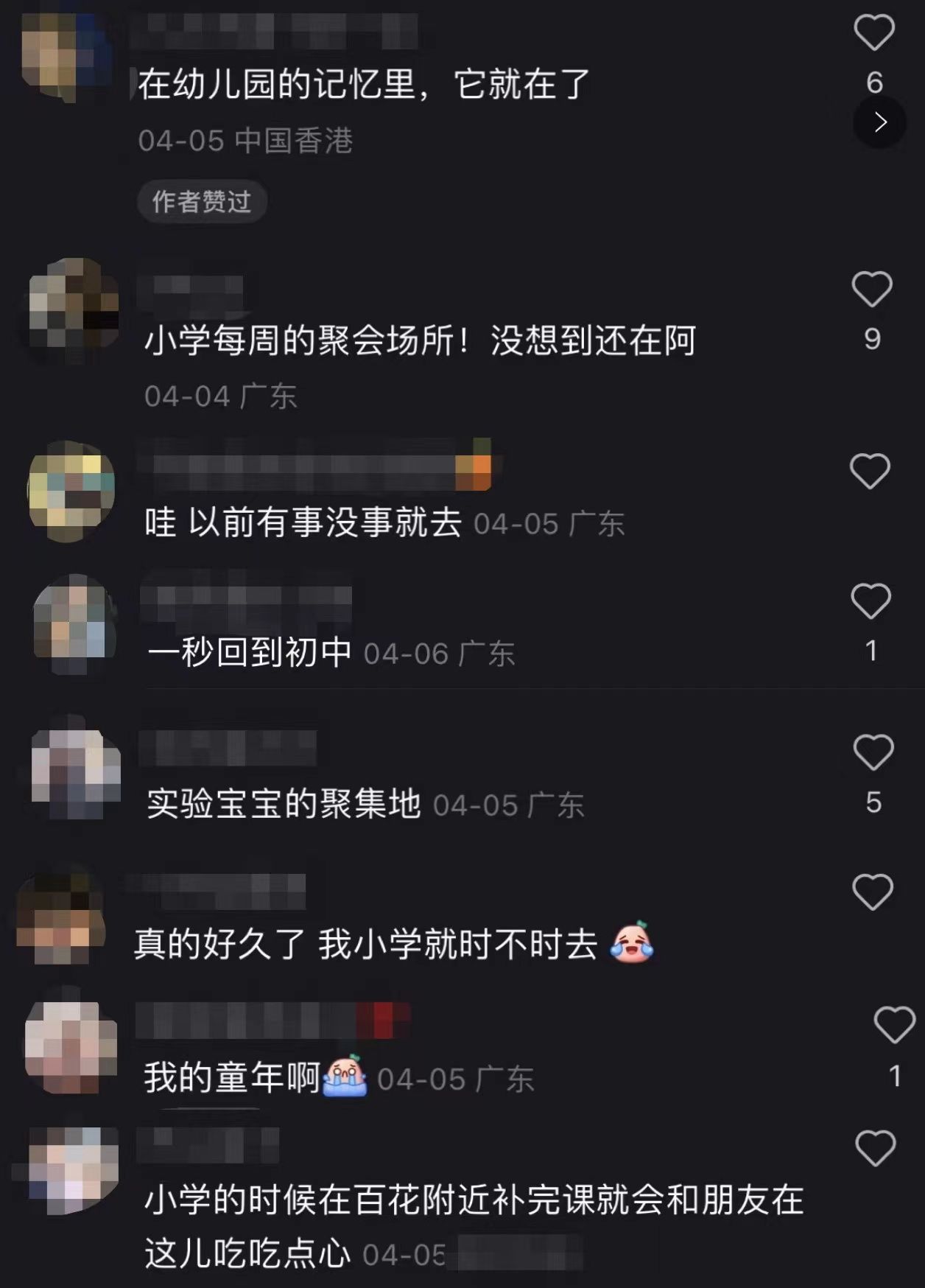Like the comment about snacks near 百花

point(875,1148)
